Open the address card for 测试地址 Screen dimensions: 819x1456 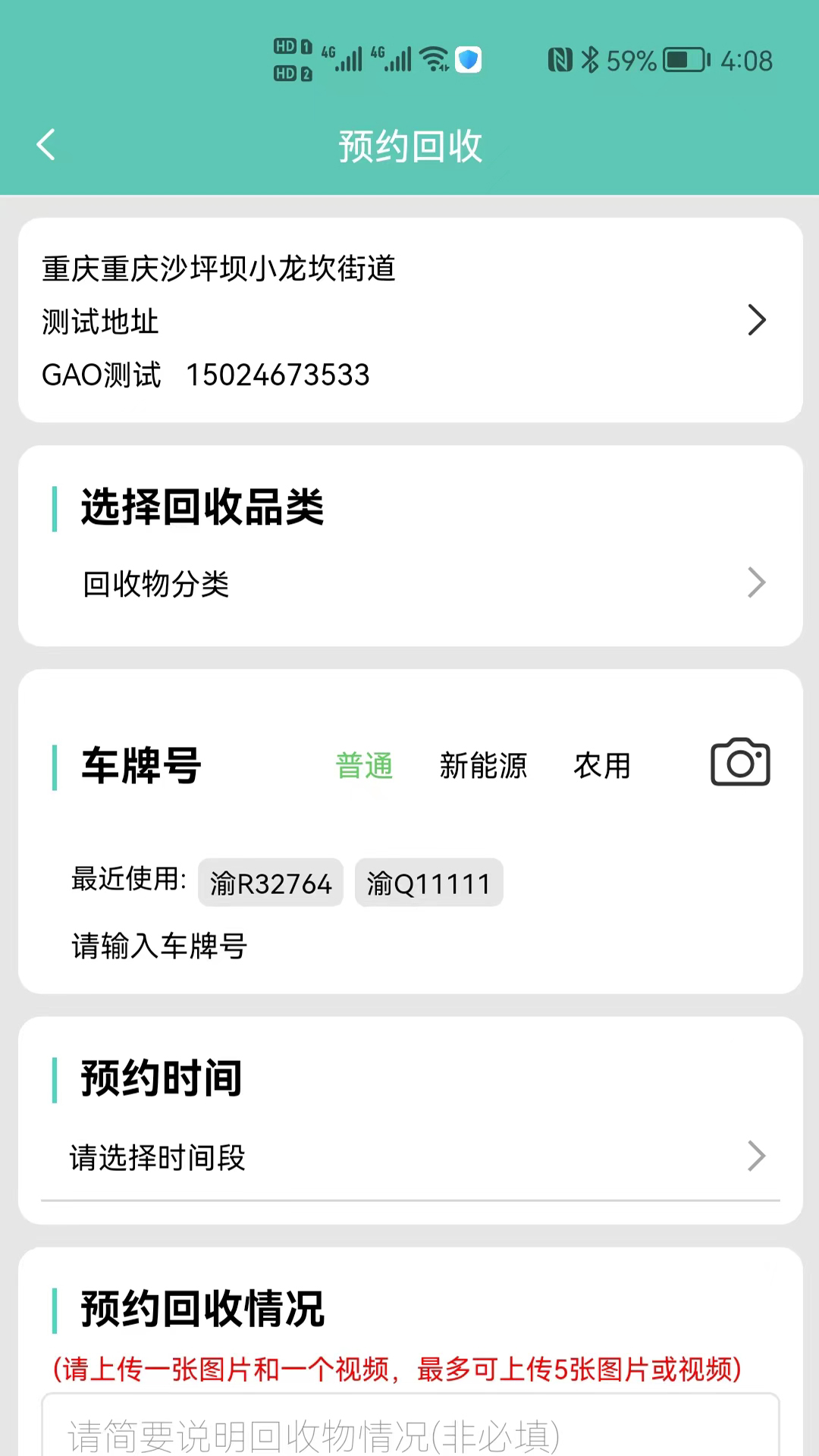pos(409,321)
